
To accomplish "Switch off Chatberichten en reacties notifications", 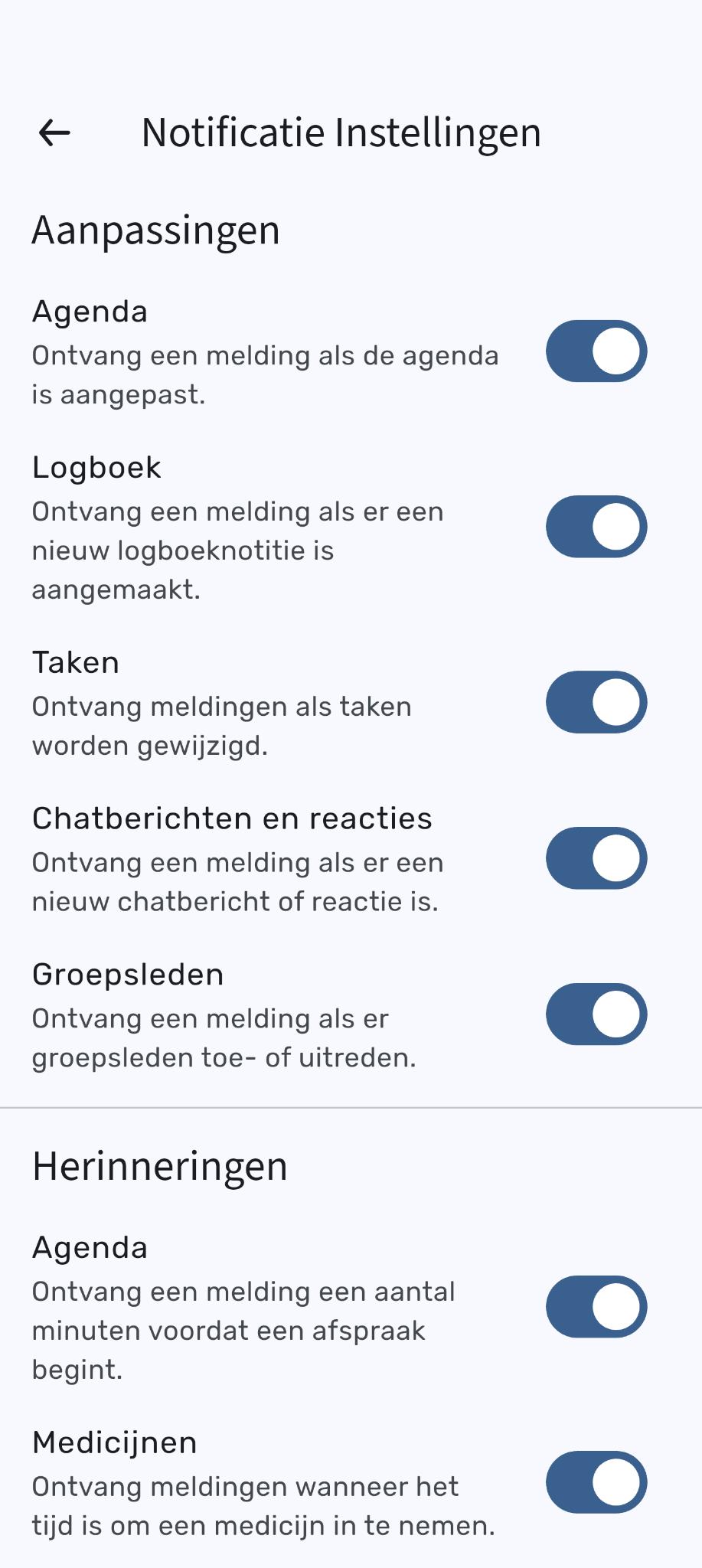I will click(x=596, y=858).
